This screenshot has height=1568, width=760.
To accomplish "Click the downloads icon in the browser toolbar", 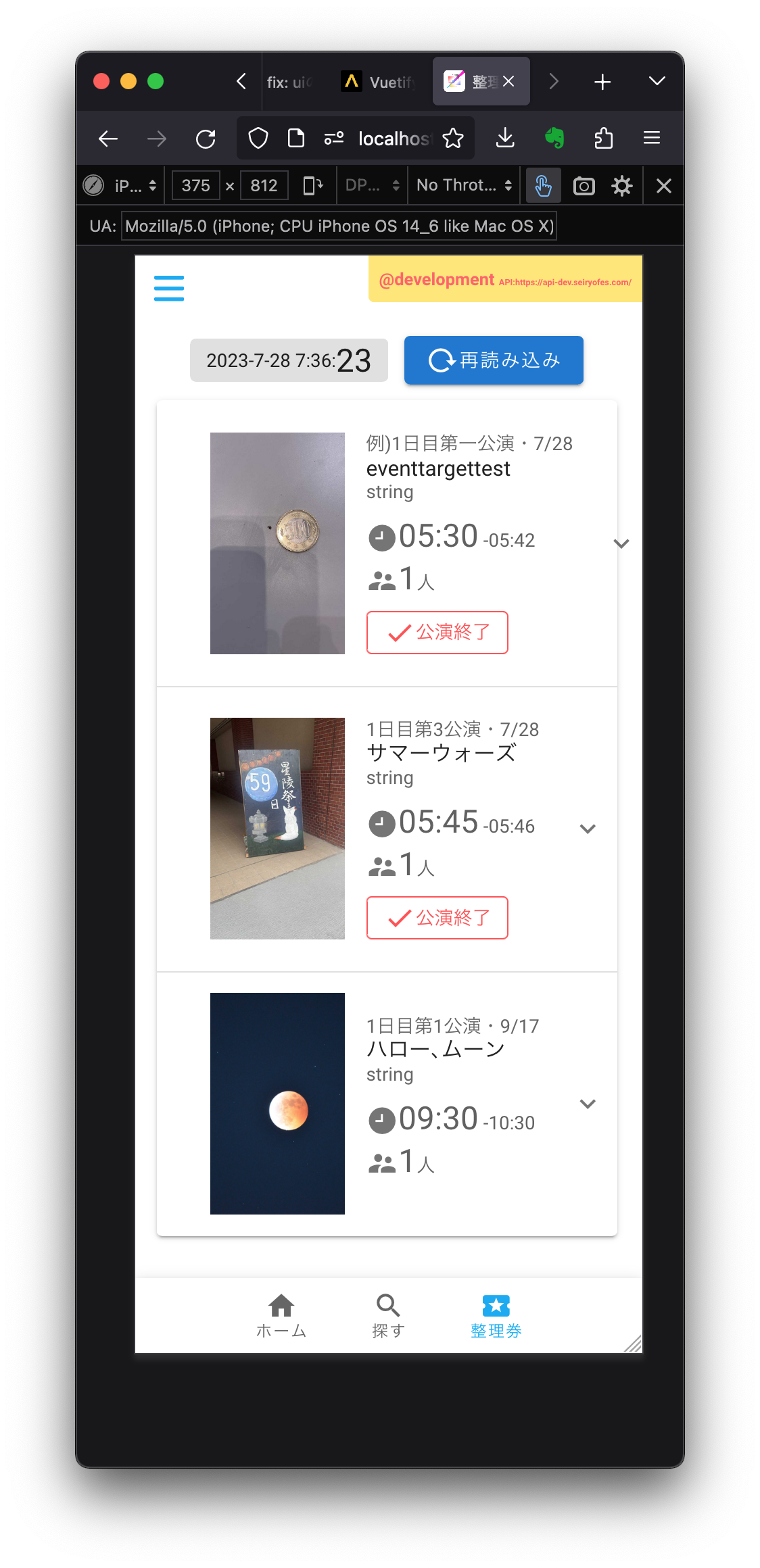I will [x=504, y=138].
